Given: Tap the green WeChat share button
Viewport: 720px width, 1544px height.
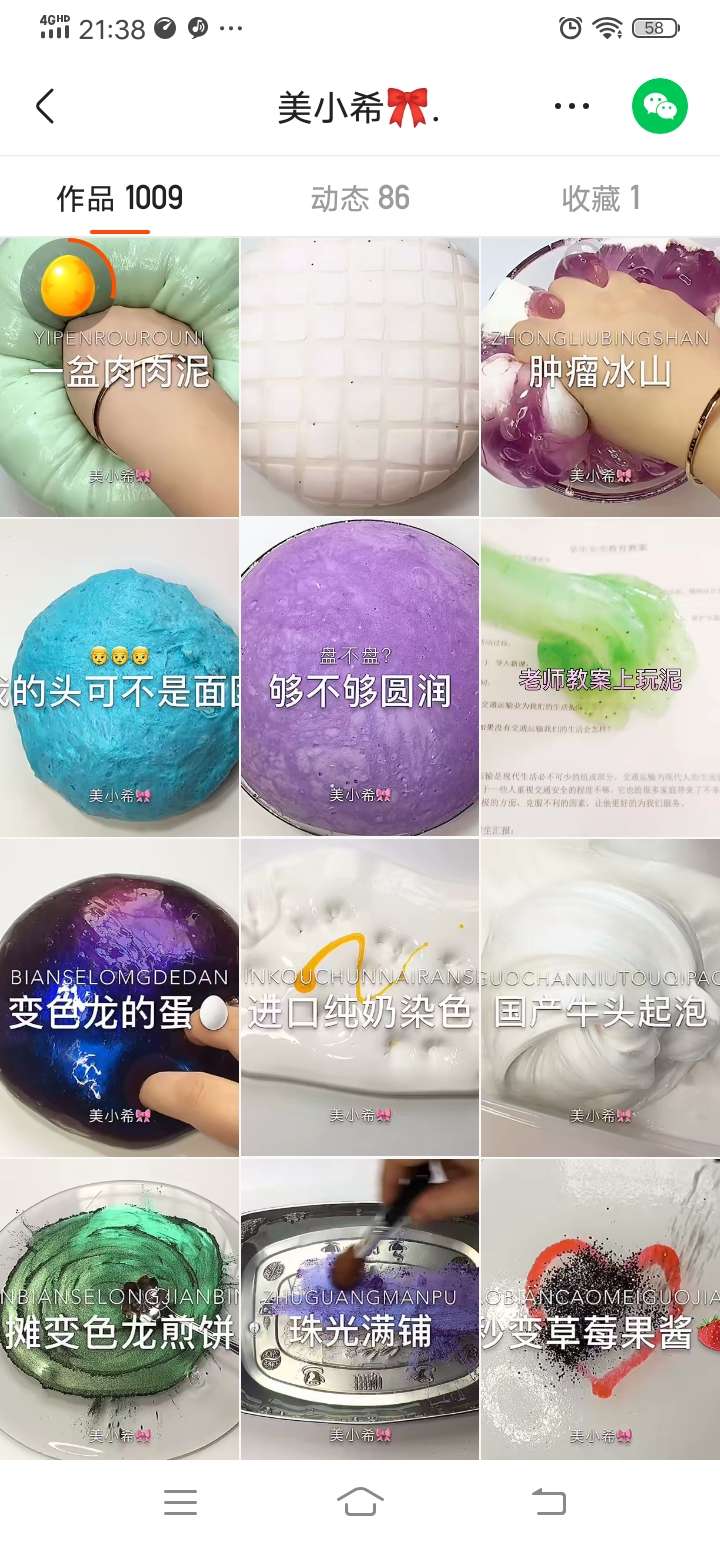Looking at the screenshot, I should click(x=659, y=106).
